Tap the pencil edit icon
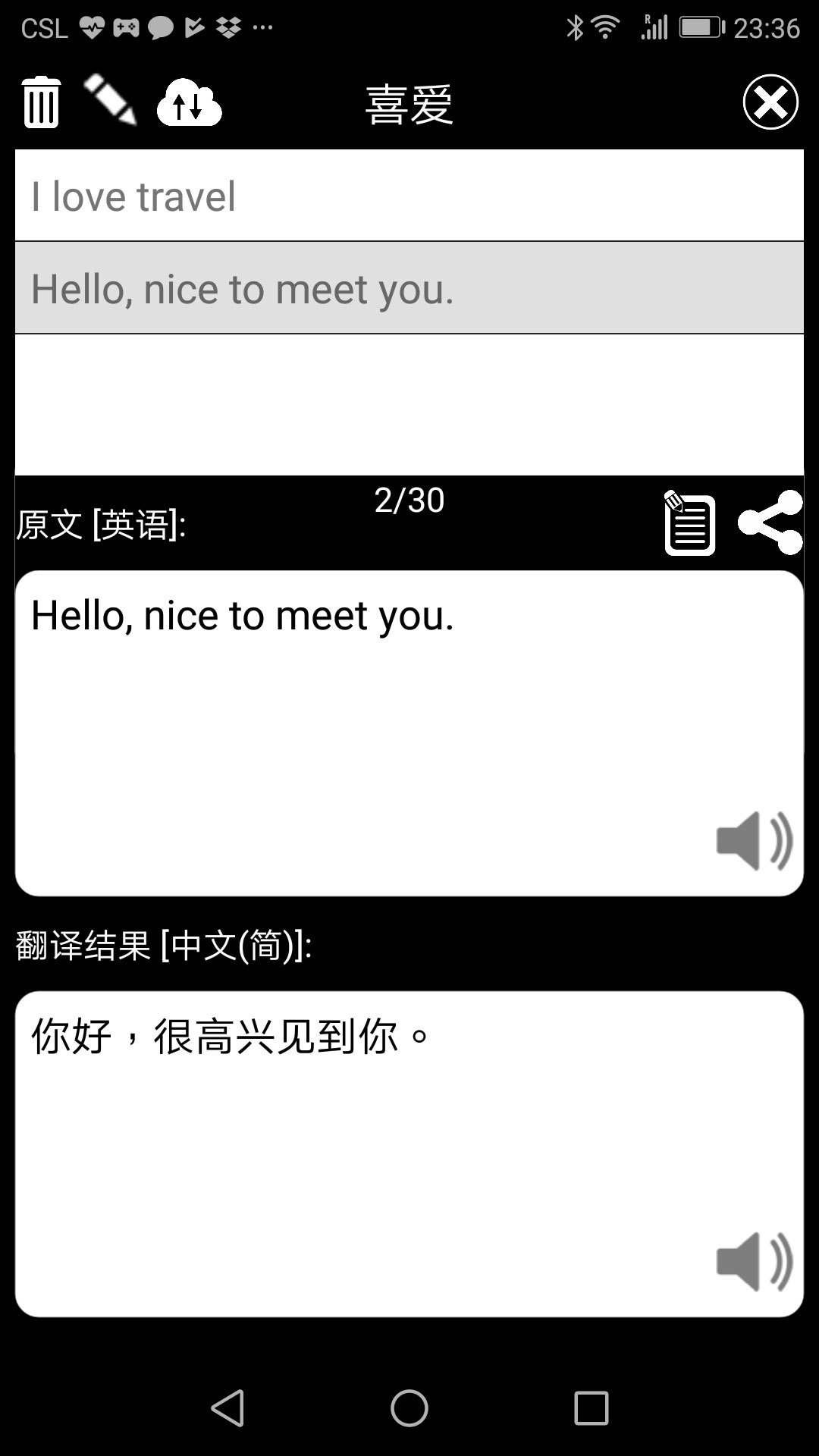 [x=110, y=99]
